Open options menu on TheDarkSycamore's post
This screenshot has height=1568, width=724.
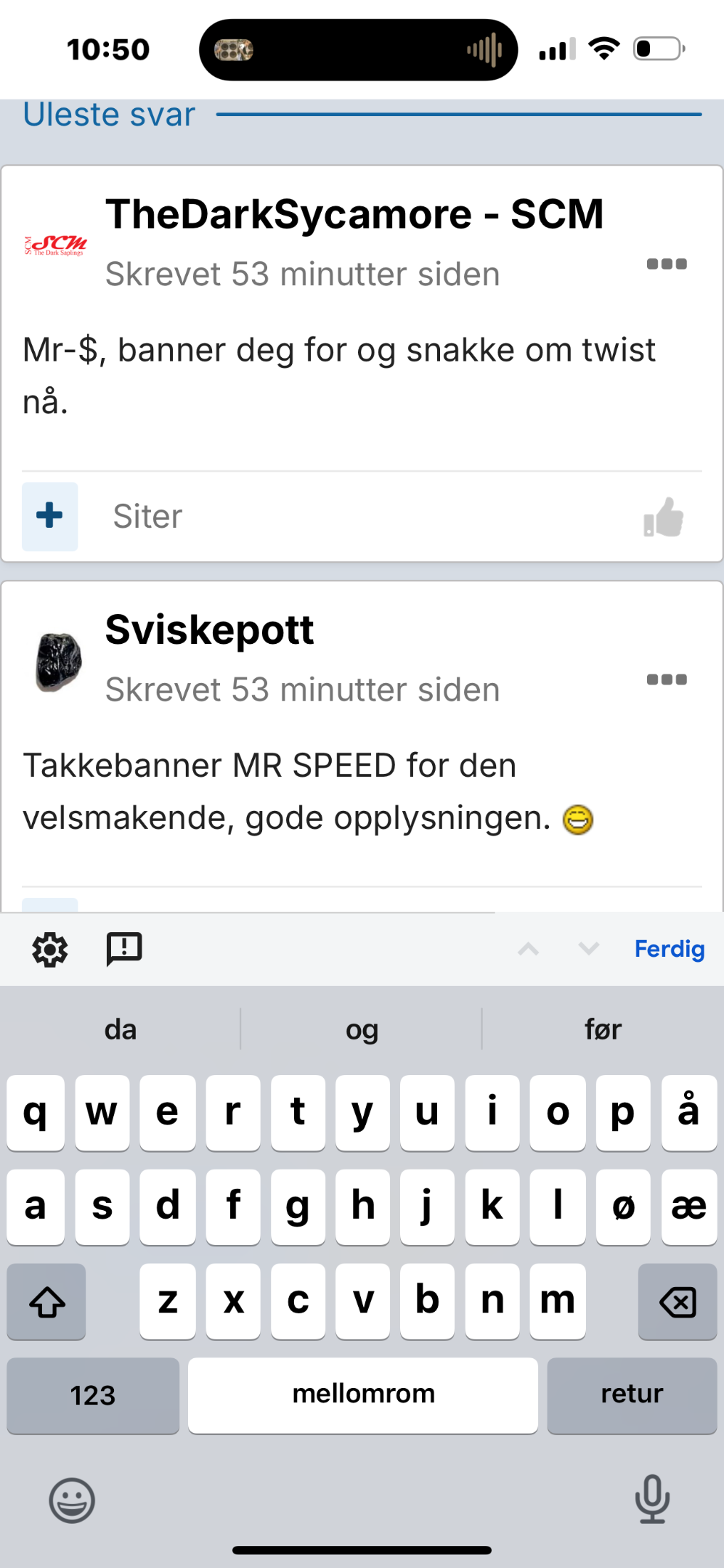[666, 264]
